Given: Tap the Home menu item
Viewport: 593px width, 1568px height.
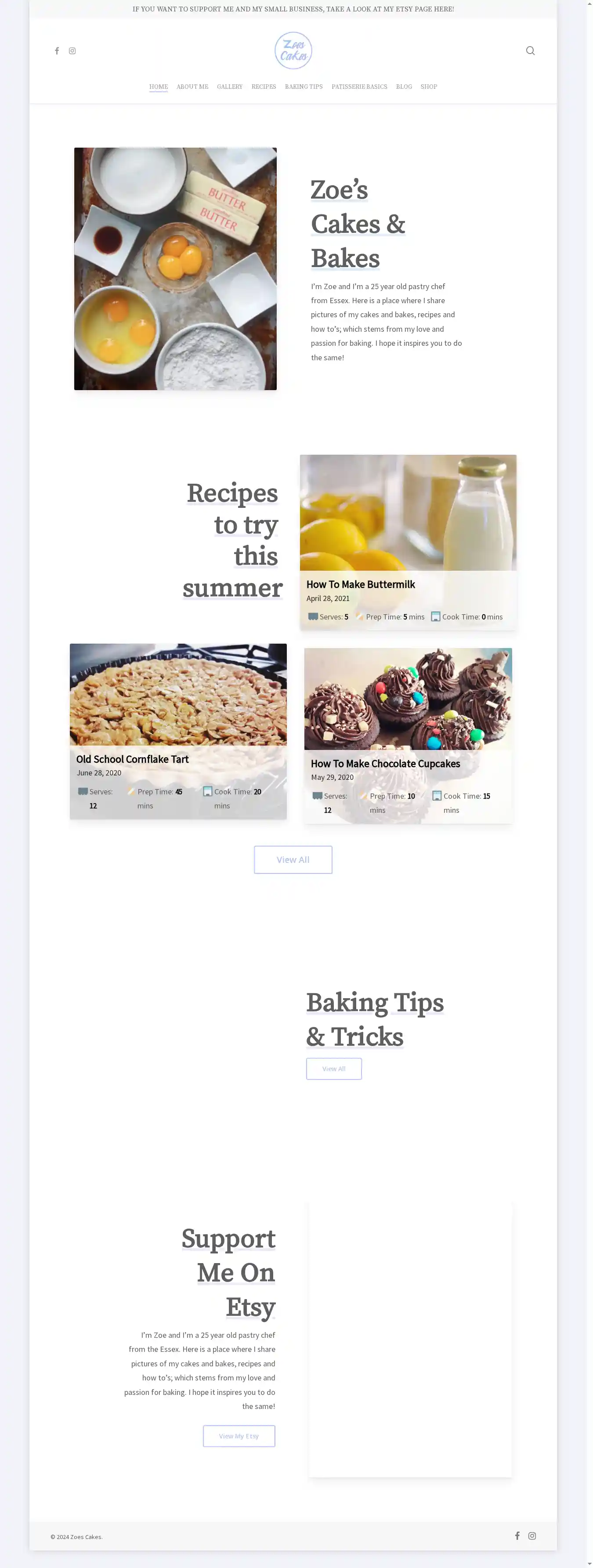Looking at the screenshot, I should pos(158,87).
